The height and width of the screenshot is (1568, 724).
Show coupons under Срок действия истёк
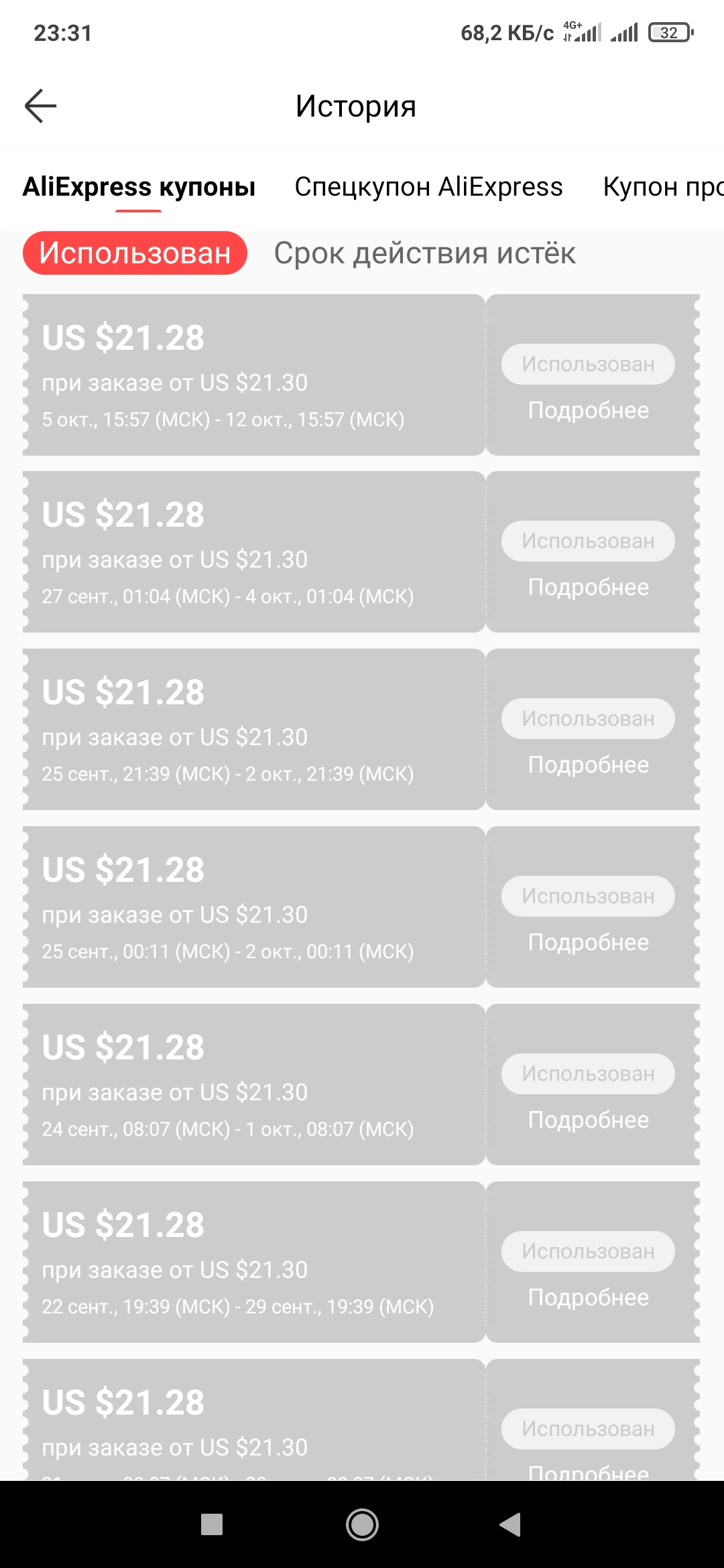[x=424, y=253]
